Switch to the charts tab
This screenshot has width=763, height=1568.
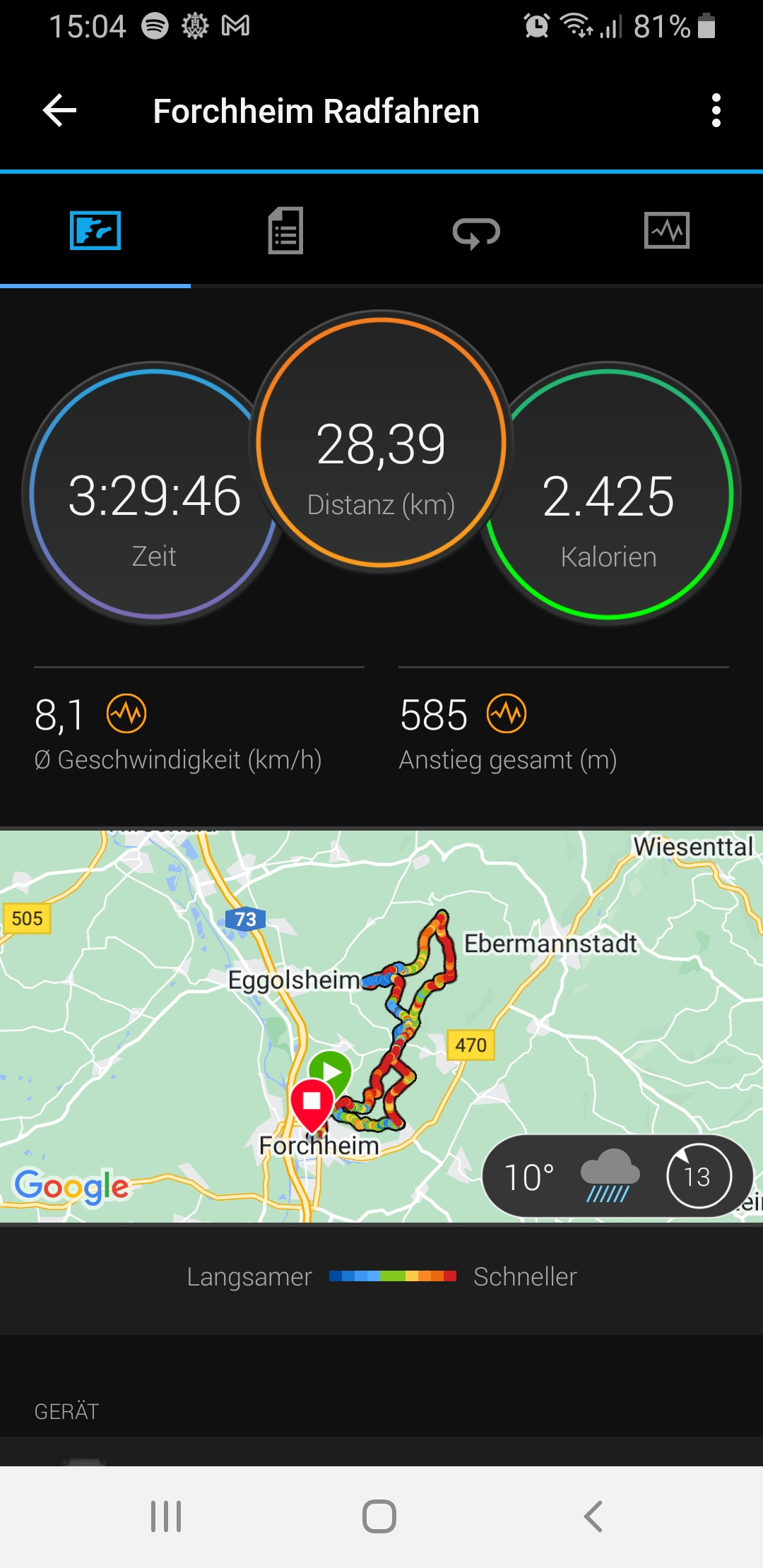pyautogui.click(x=667, y=230)
